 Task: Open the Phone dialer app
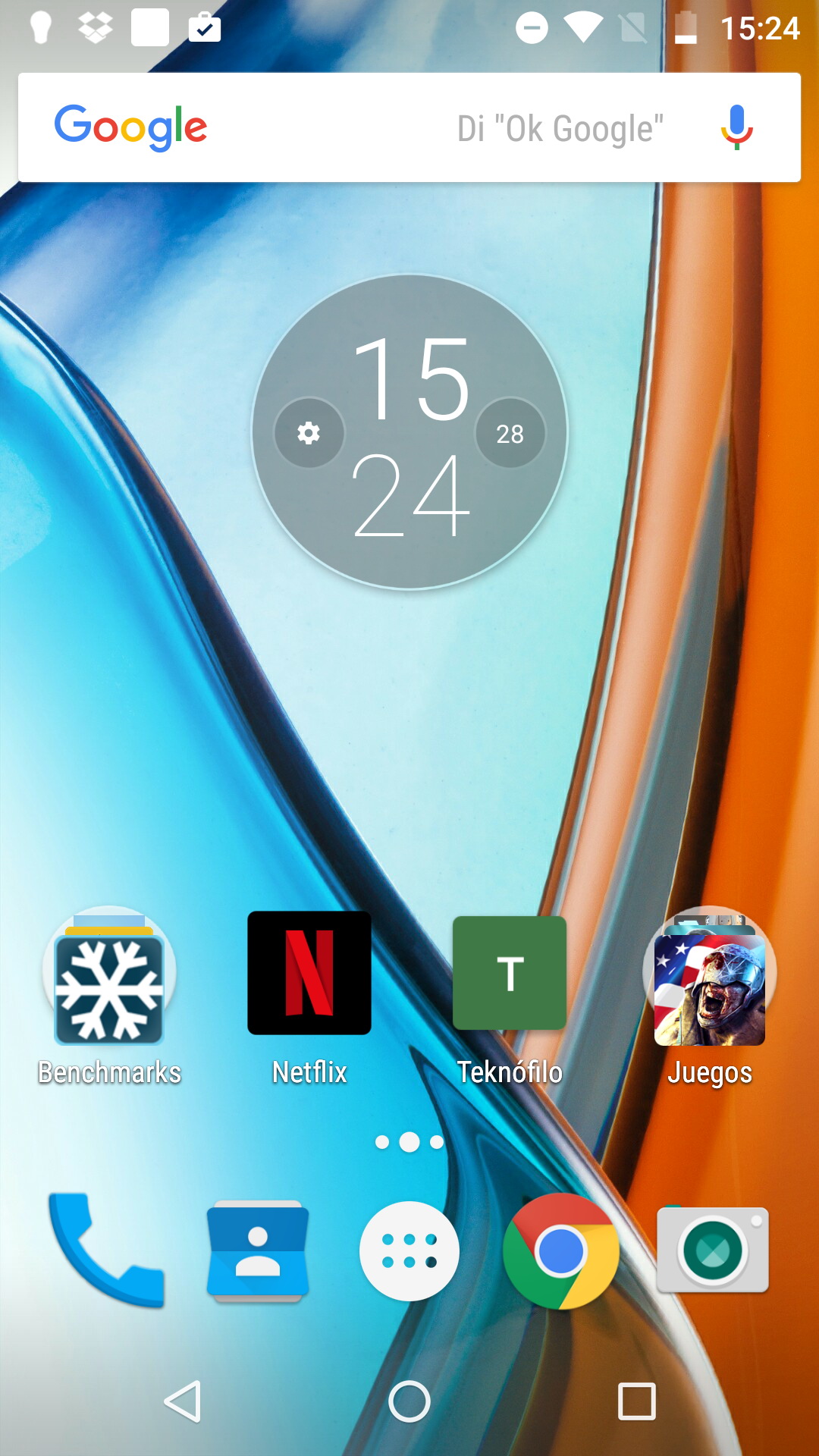pyautogui.click(x=106, y=1250)
